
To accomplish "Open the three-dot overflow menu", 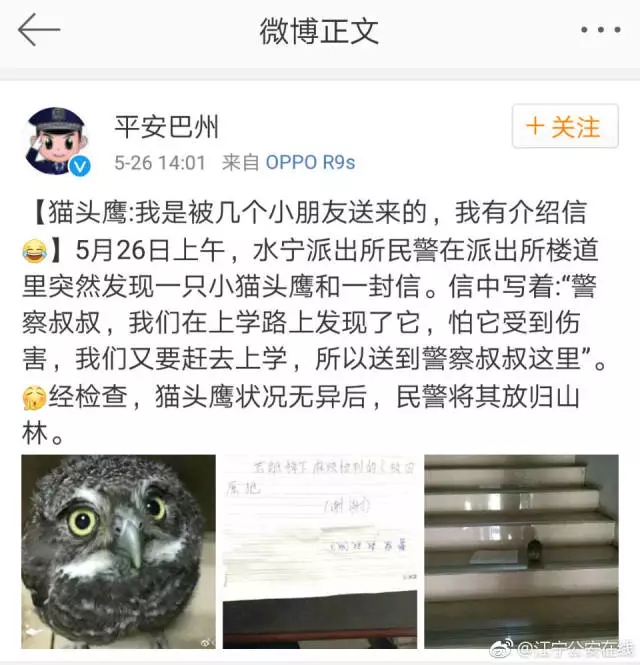I will point(600,30).
